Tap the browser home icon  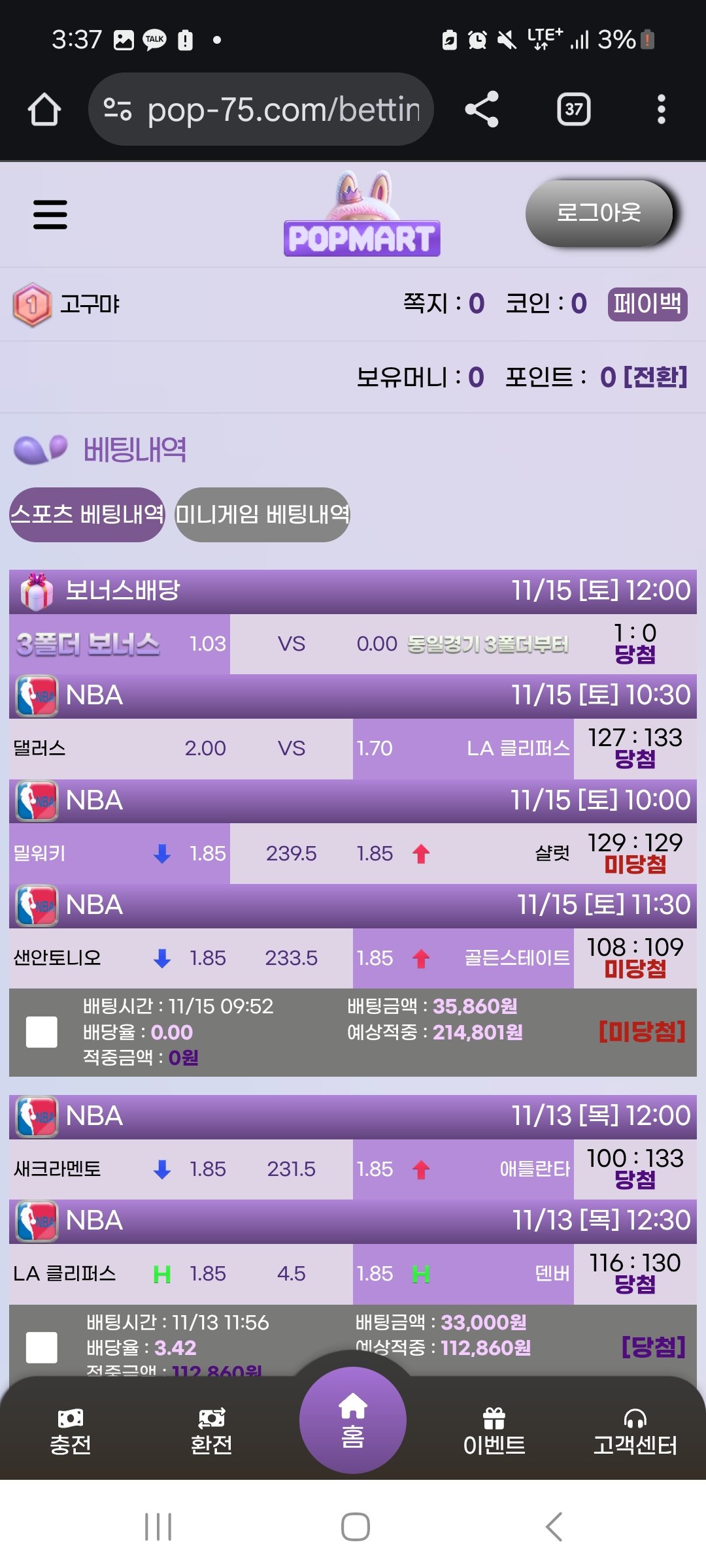pyautogui.click(x=44, y=109)
